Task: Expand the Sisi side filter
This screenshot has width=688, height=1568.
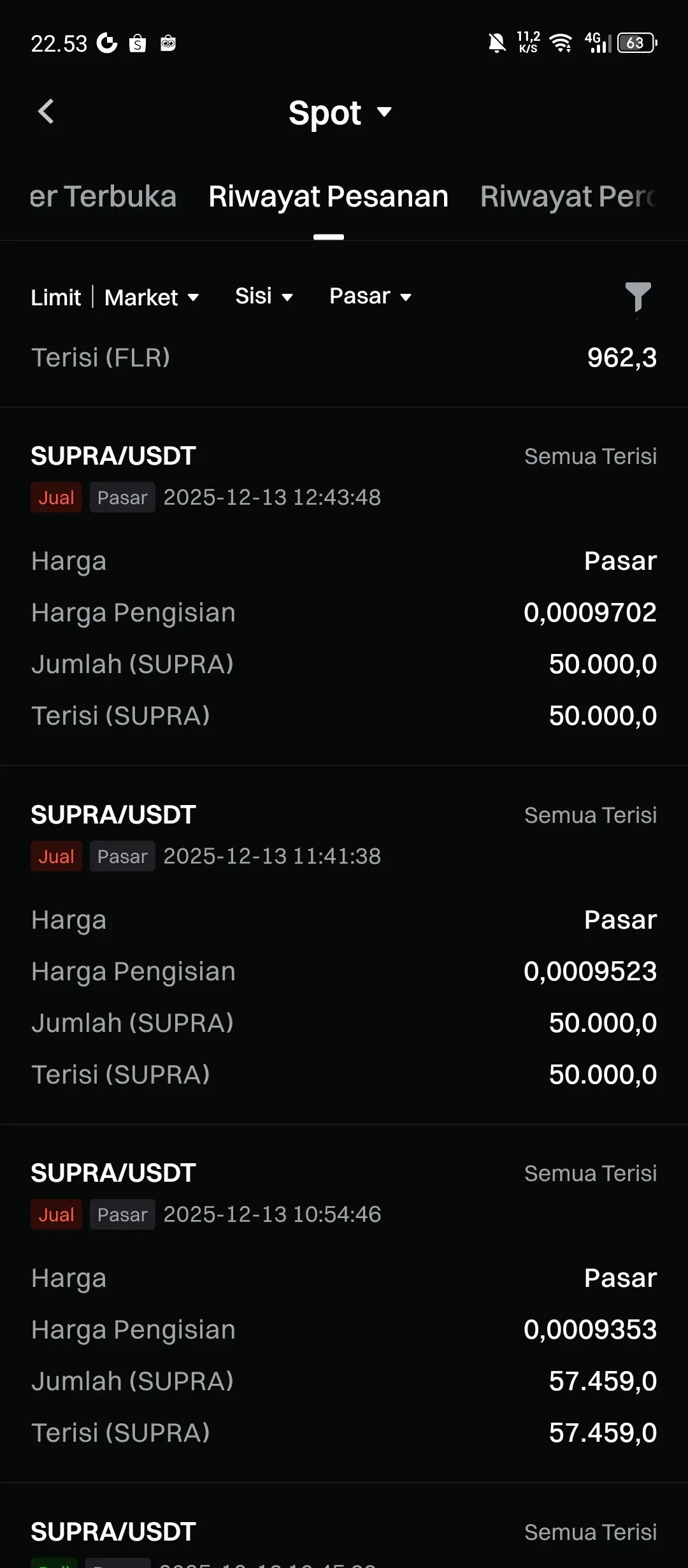Action: (264, 296)
